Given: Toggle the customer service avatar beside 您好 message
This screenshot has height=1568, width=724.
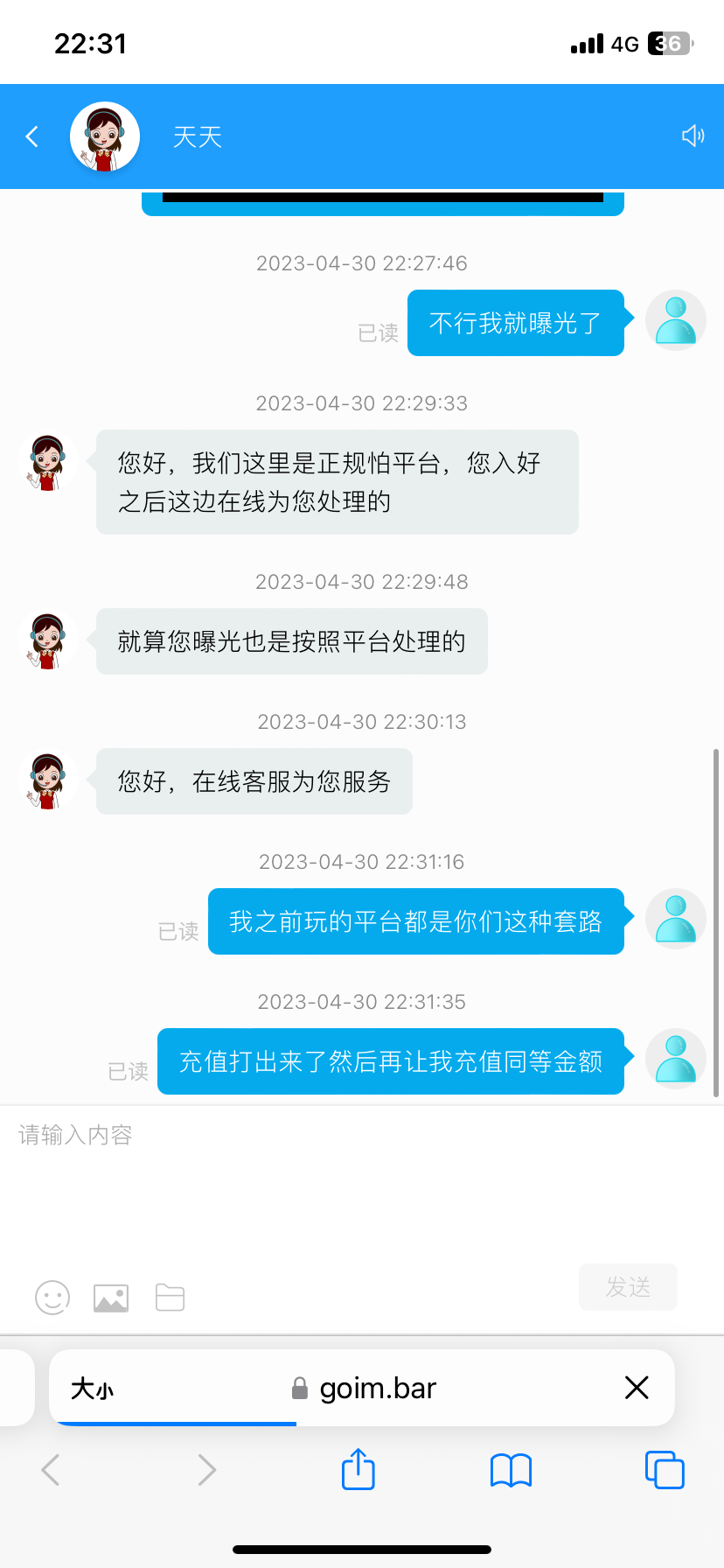Looking at the screenshot, I should pos(47,781).
